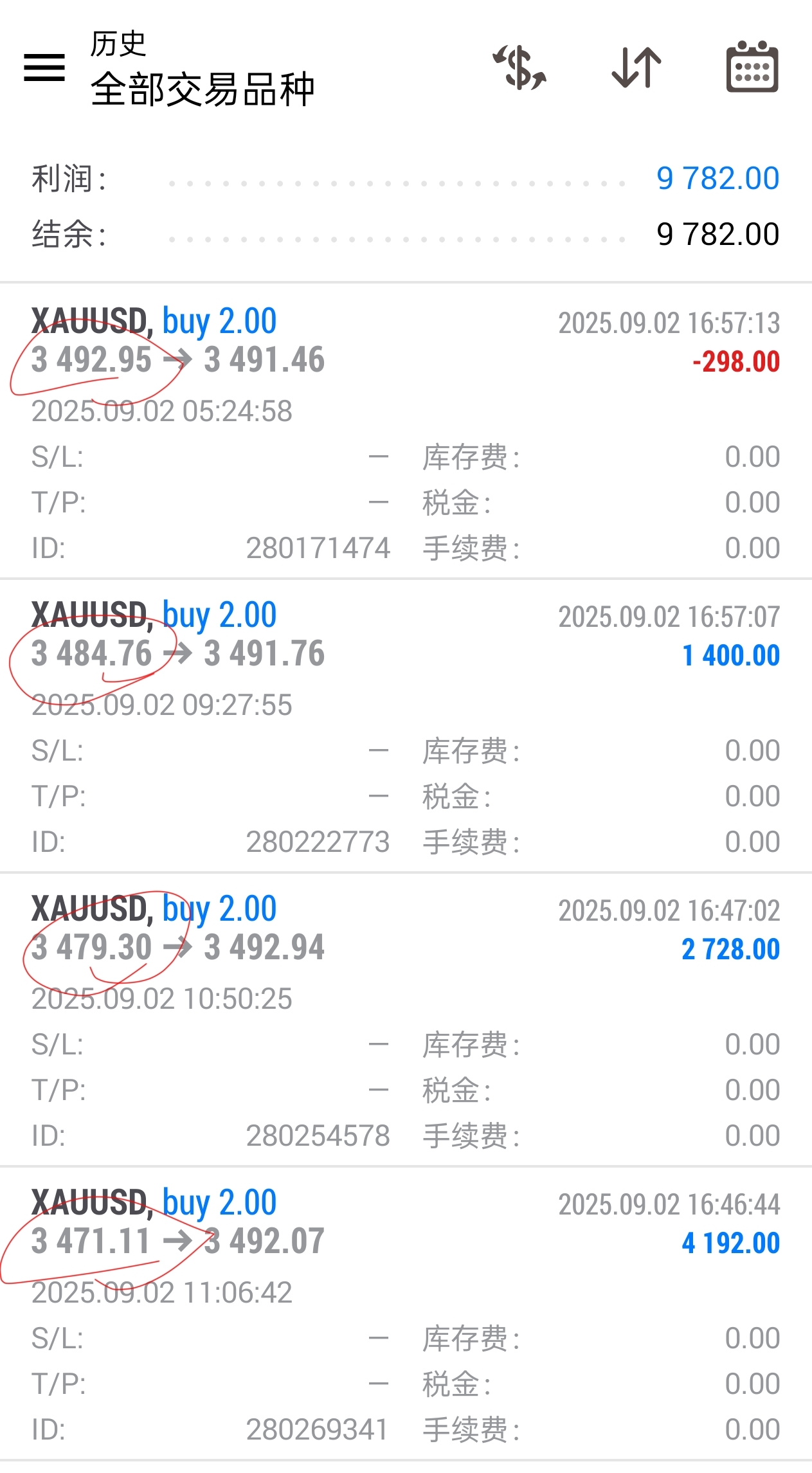
Task: Open the sort order arrows
Action: point(636,68)
